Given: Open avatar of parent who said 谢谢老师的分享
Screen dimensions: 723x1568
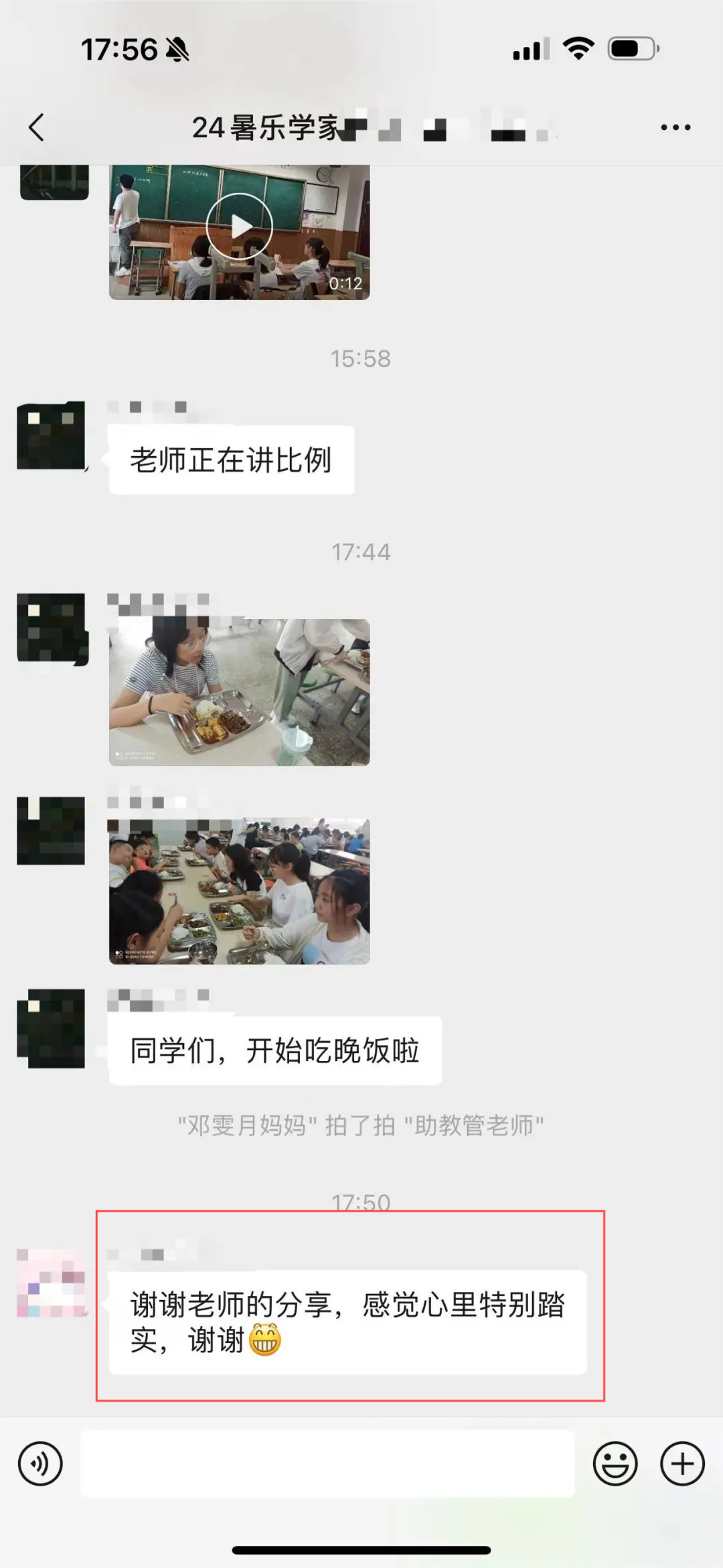Looking at the screenshot, I should [52, 1283].
